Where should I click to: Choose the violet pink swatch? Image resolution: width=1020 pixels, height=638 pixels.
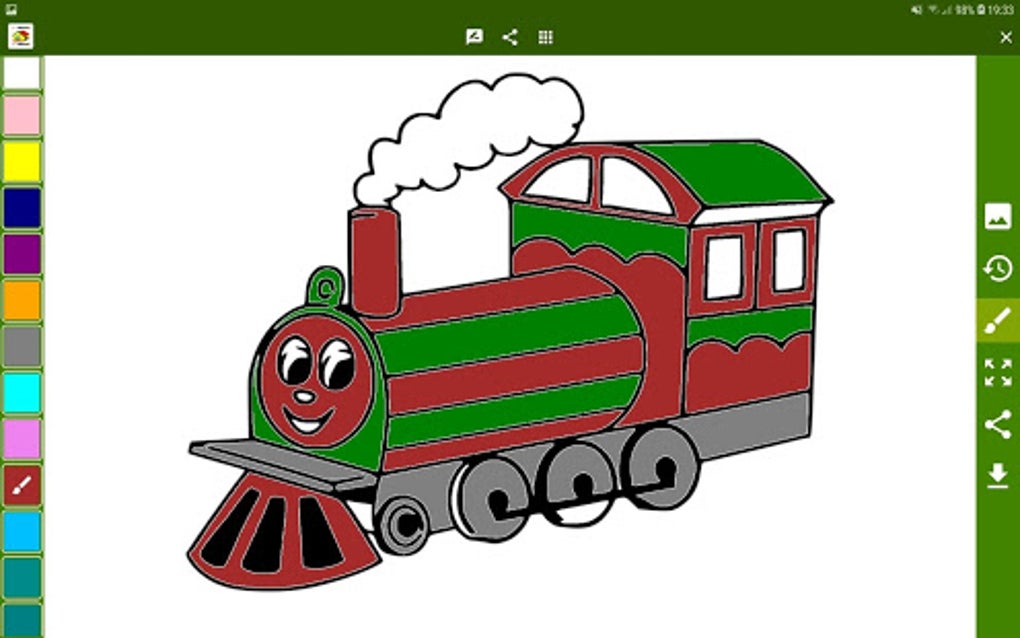click(x=22, y=438)
